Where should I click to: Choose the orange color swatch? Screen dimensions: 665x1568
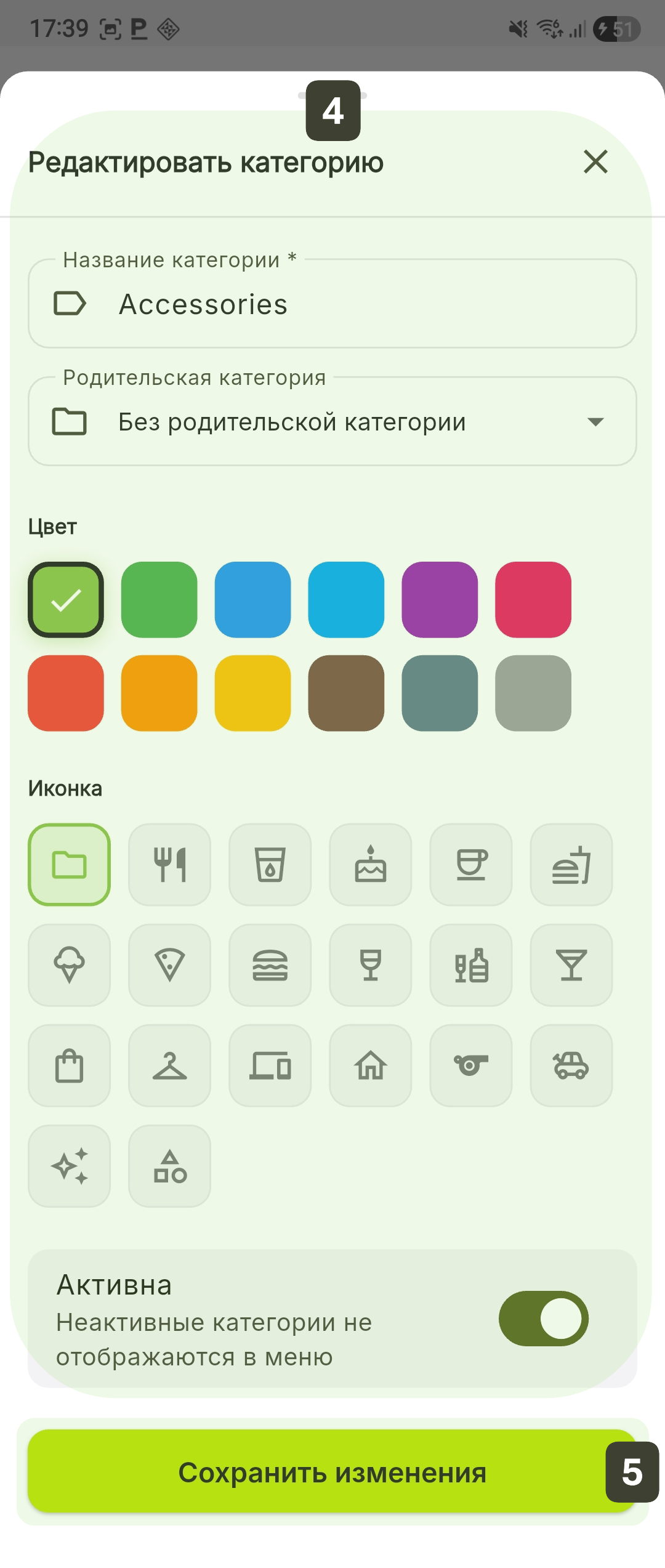(159, 693)
